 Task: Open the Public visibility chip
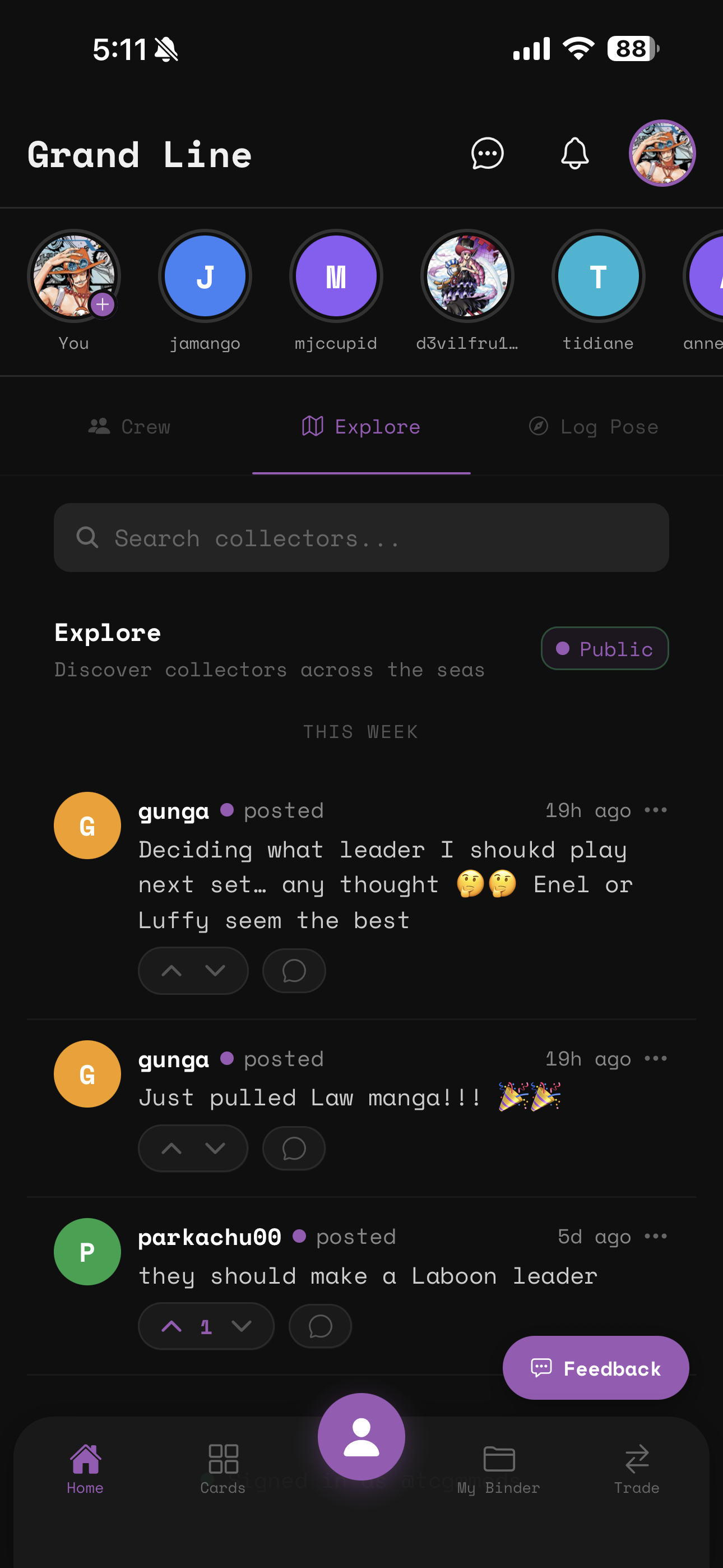(604, 648)
